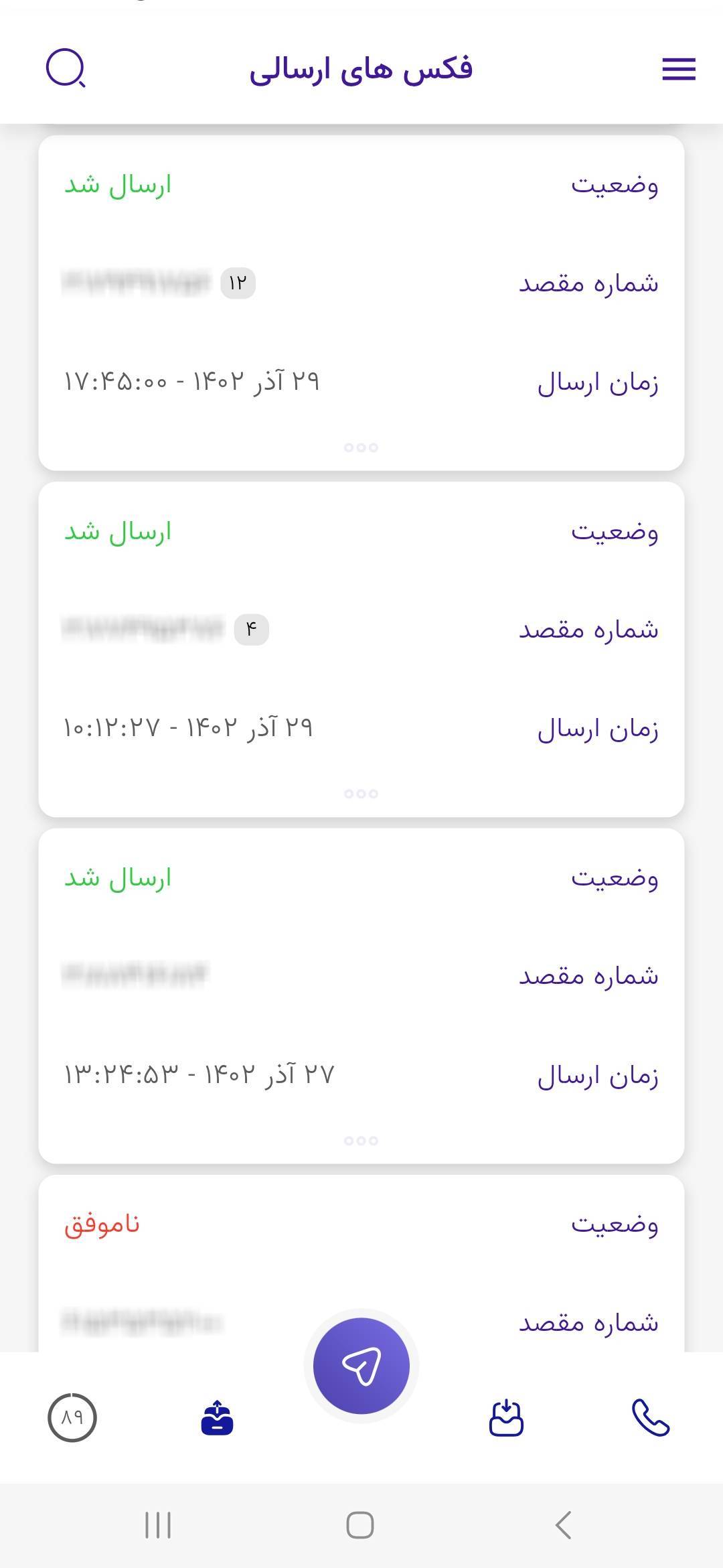The image size is (723, 1568).
Task: Switch to the received faxes inbox tab
Action: point(506,1418)
